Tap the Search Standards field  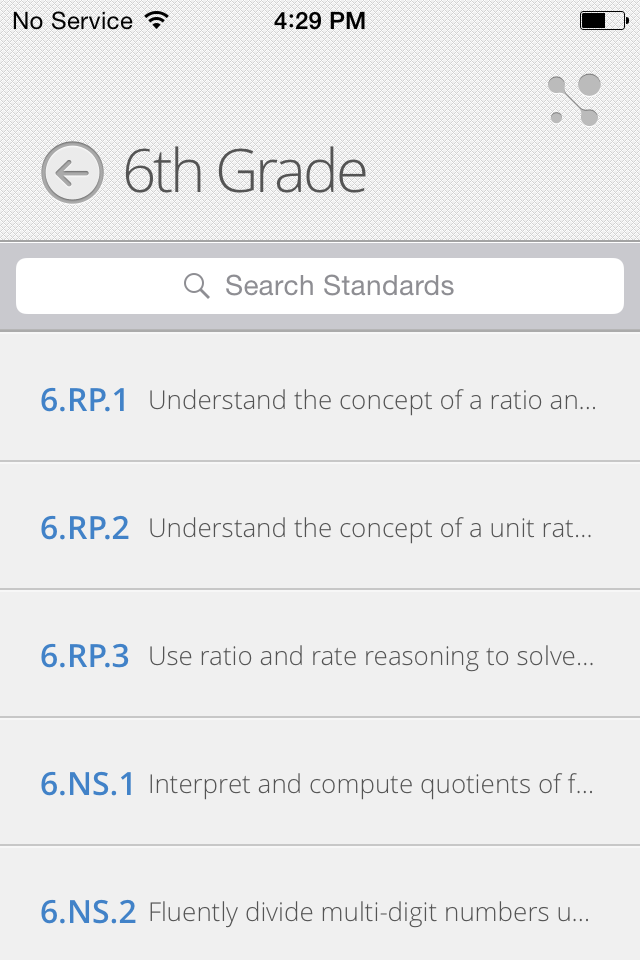pyautogui.click(x=320, y=286)
